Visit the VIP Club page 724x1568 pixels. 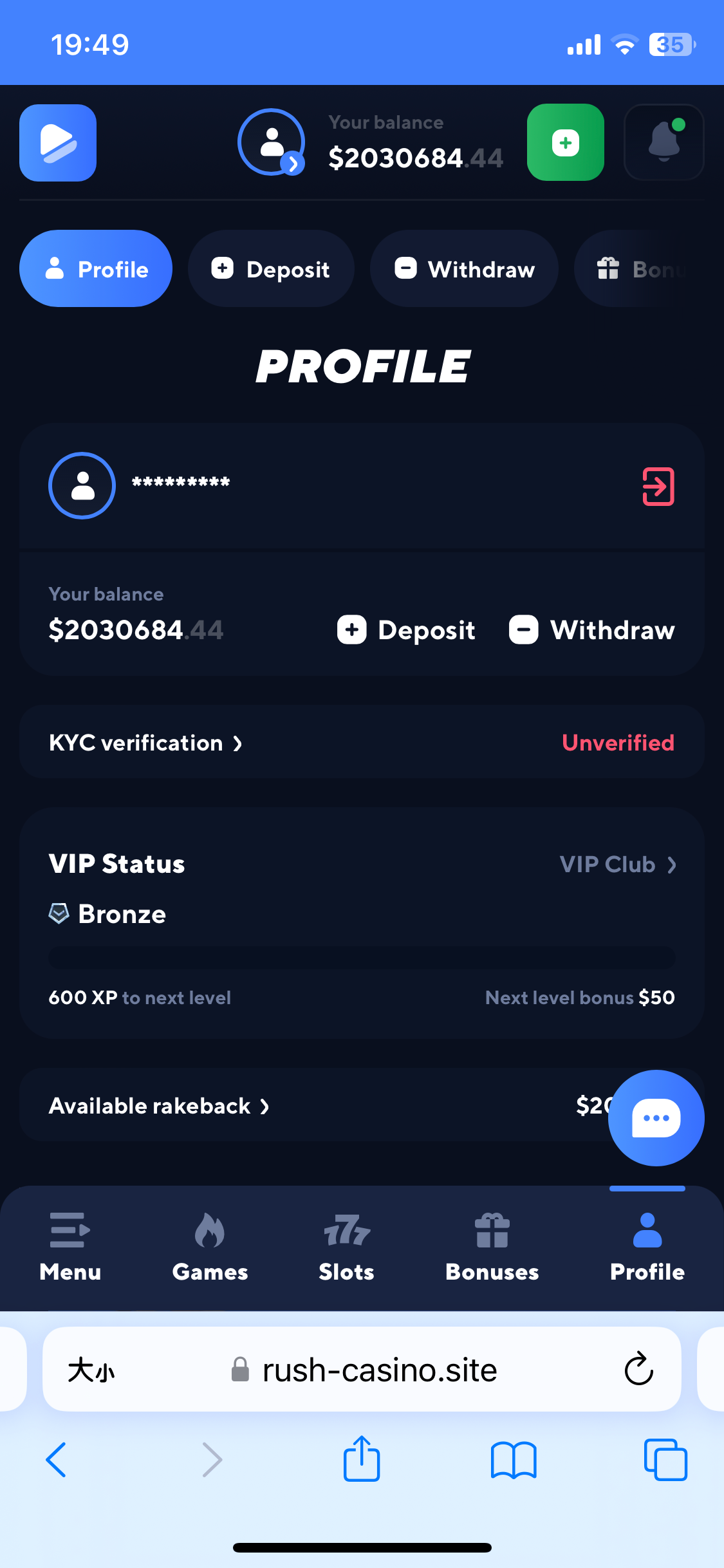tap(617, 864)
